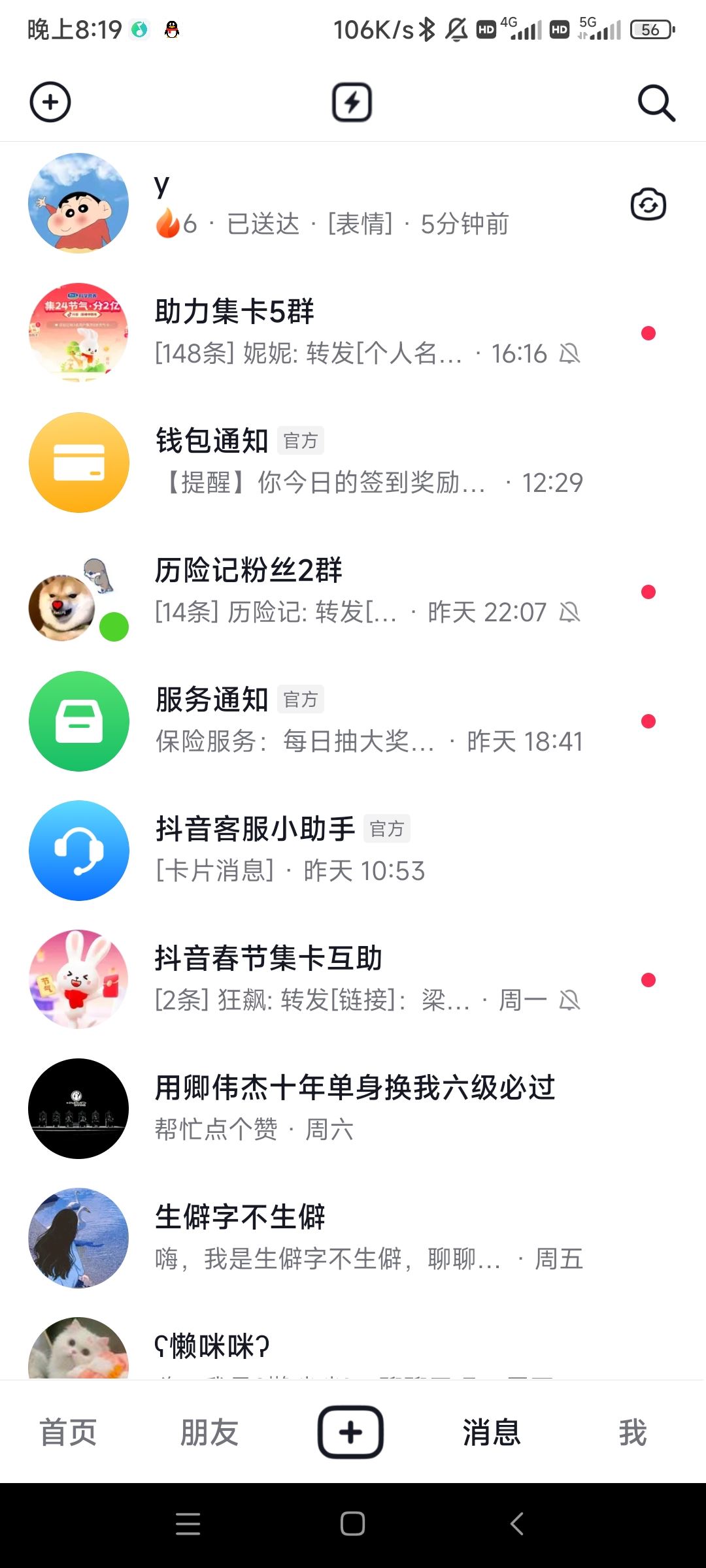Toggle mute for 历险记粉丝2群 notifications
Screen dimensions: 706x1568
point(572,612)
